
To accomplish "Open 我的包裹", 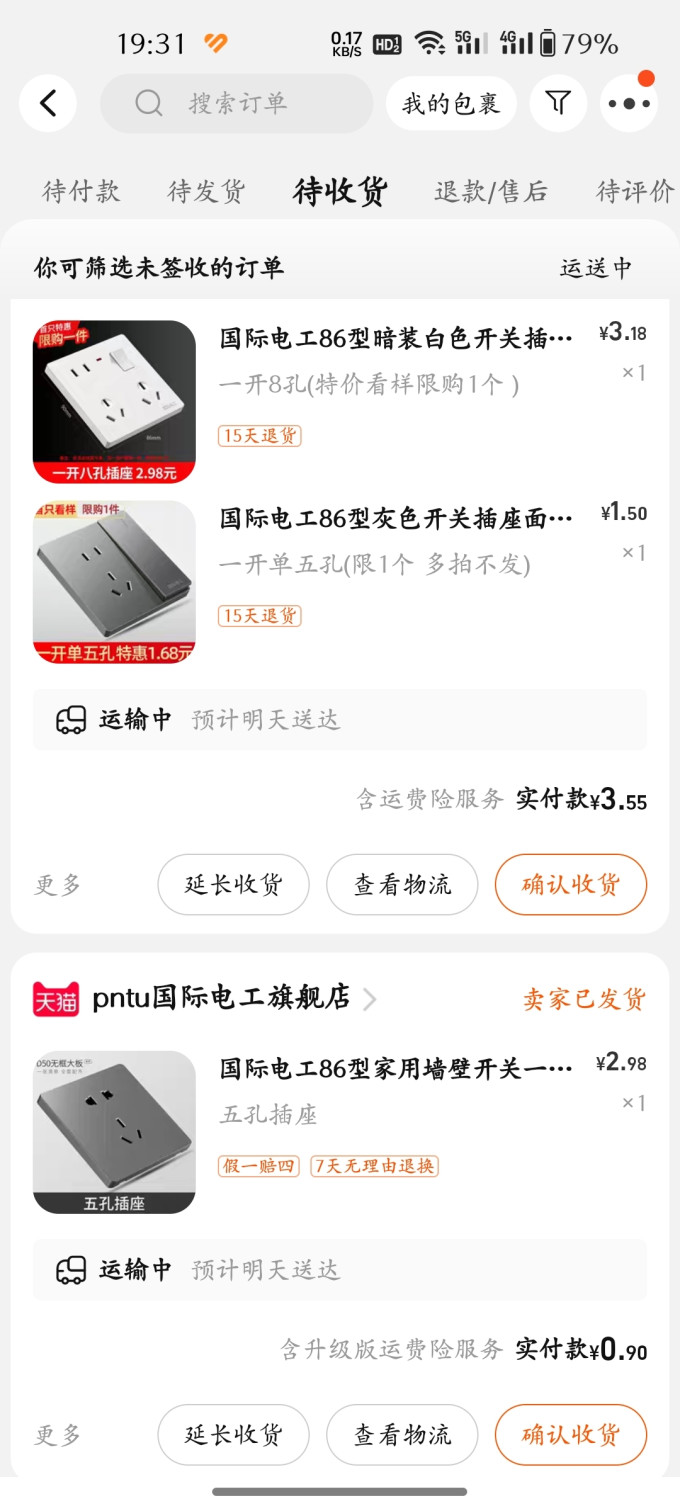I will point(451,103).
